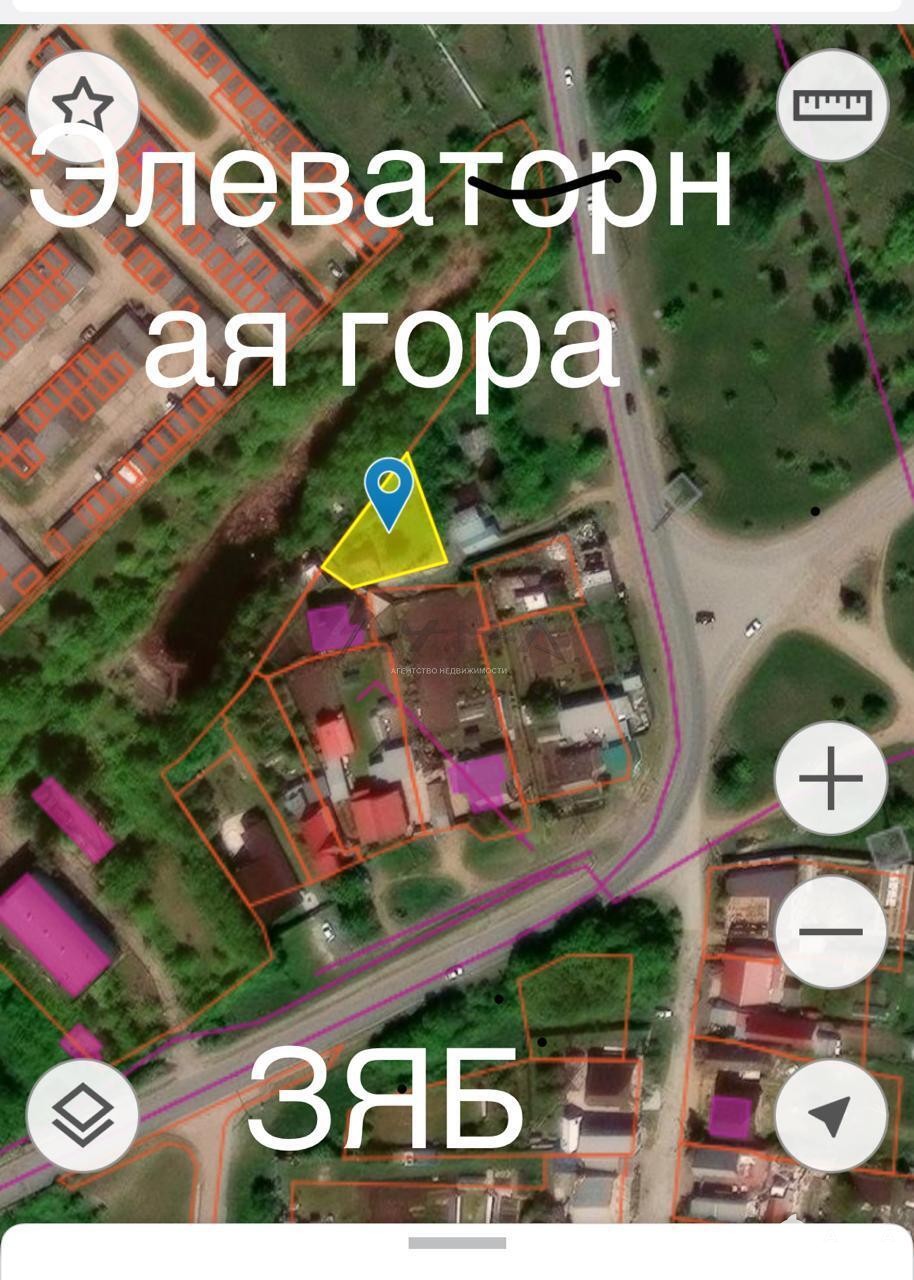This screenshot has width=914, height=1280.
Task: Zoom in on the map with plus
Action: point(831,779)
